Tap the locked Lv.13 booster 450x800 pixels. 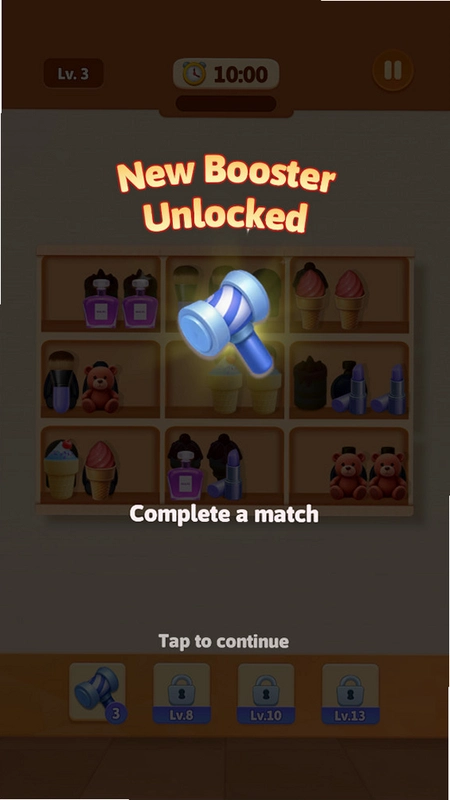[350, 693]
